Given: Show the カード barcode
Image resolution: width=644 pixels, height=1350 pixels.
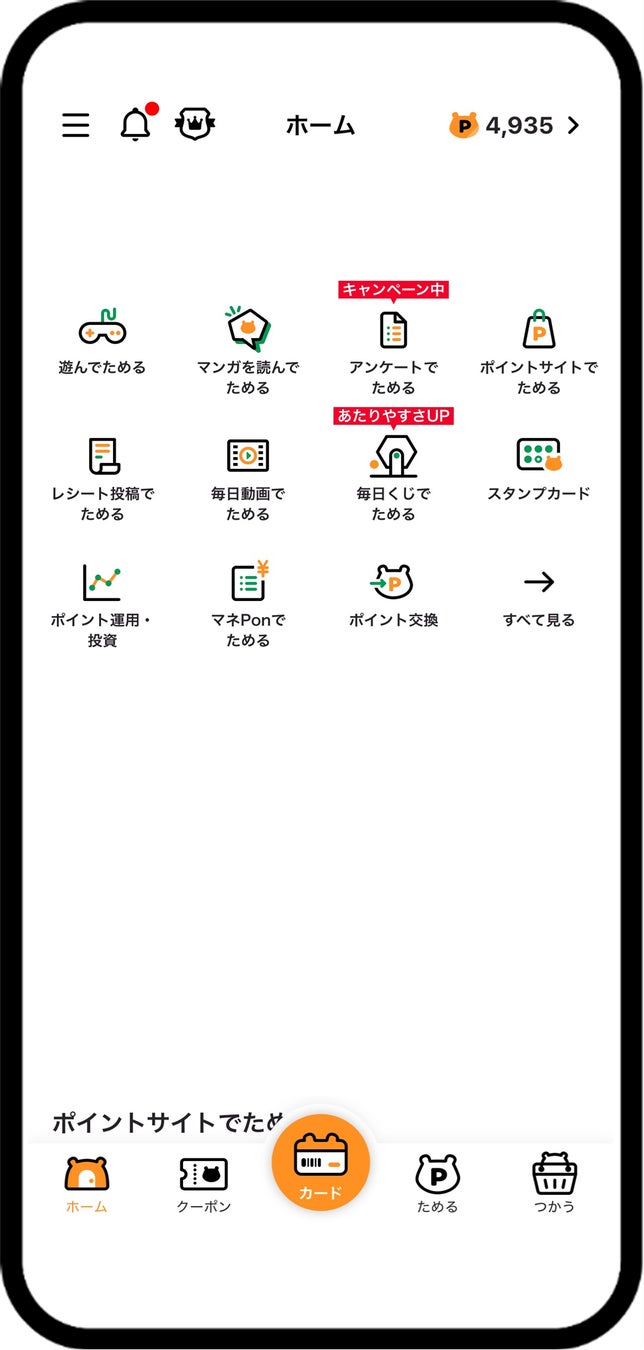Looking at the screenshot, I should (x=320, y=1164).
